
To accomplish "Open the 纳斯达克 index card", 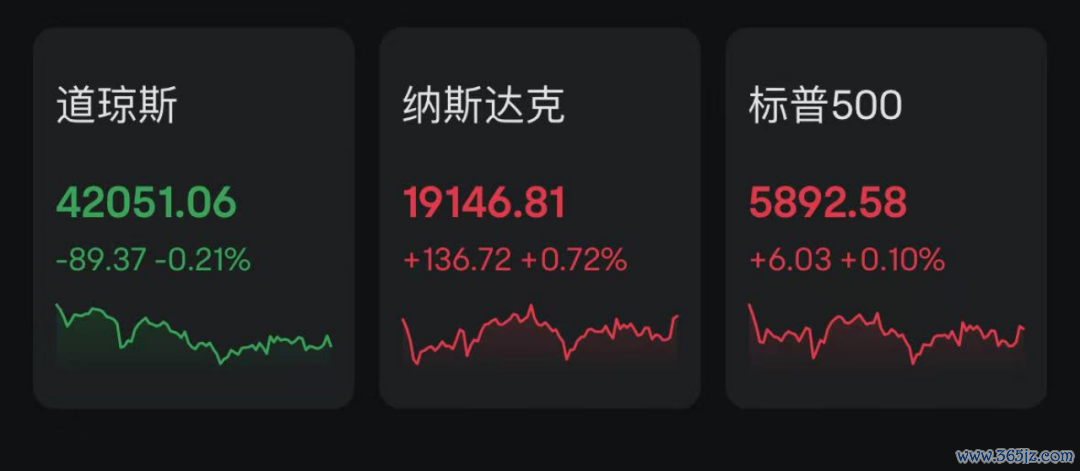I will (x=540, y=218).
